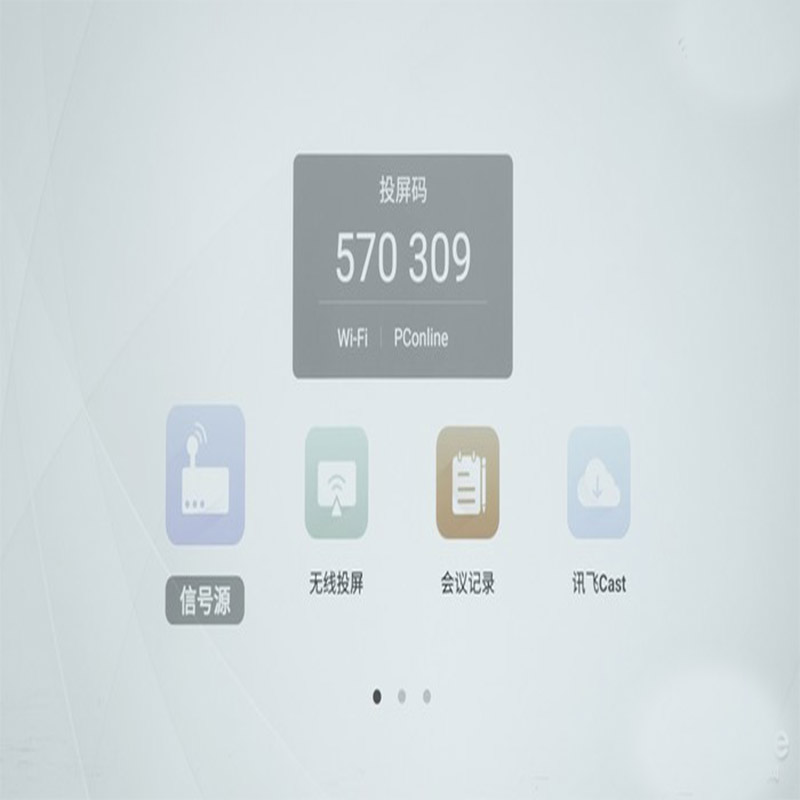Go to the third page dot
This screenshot has width=800, height=800.
pyautogui.click(x=426, y=695)
